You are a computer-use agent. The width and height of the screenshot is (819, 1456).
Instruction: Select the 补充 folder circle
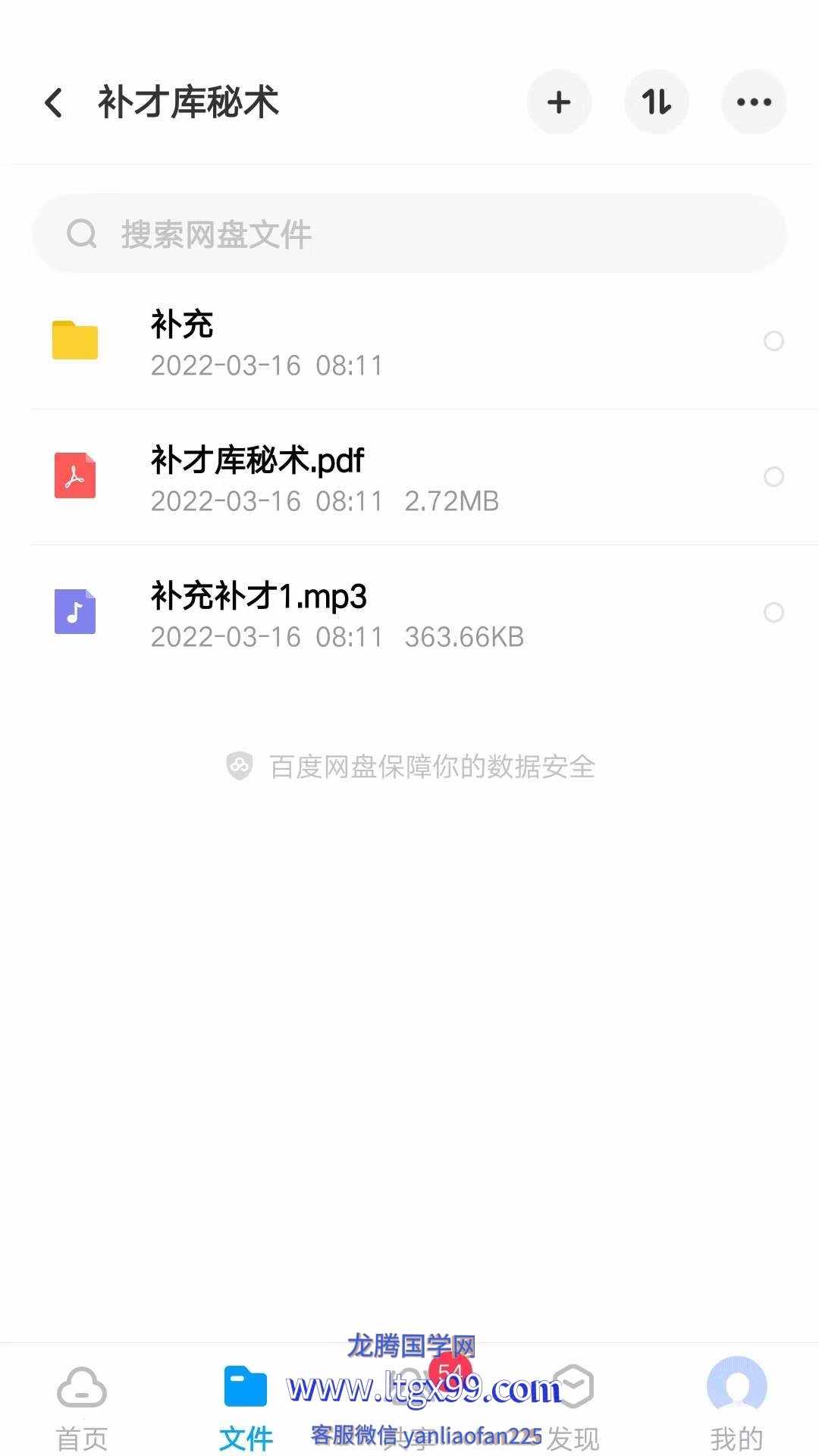[773, 341]
